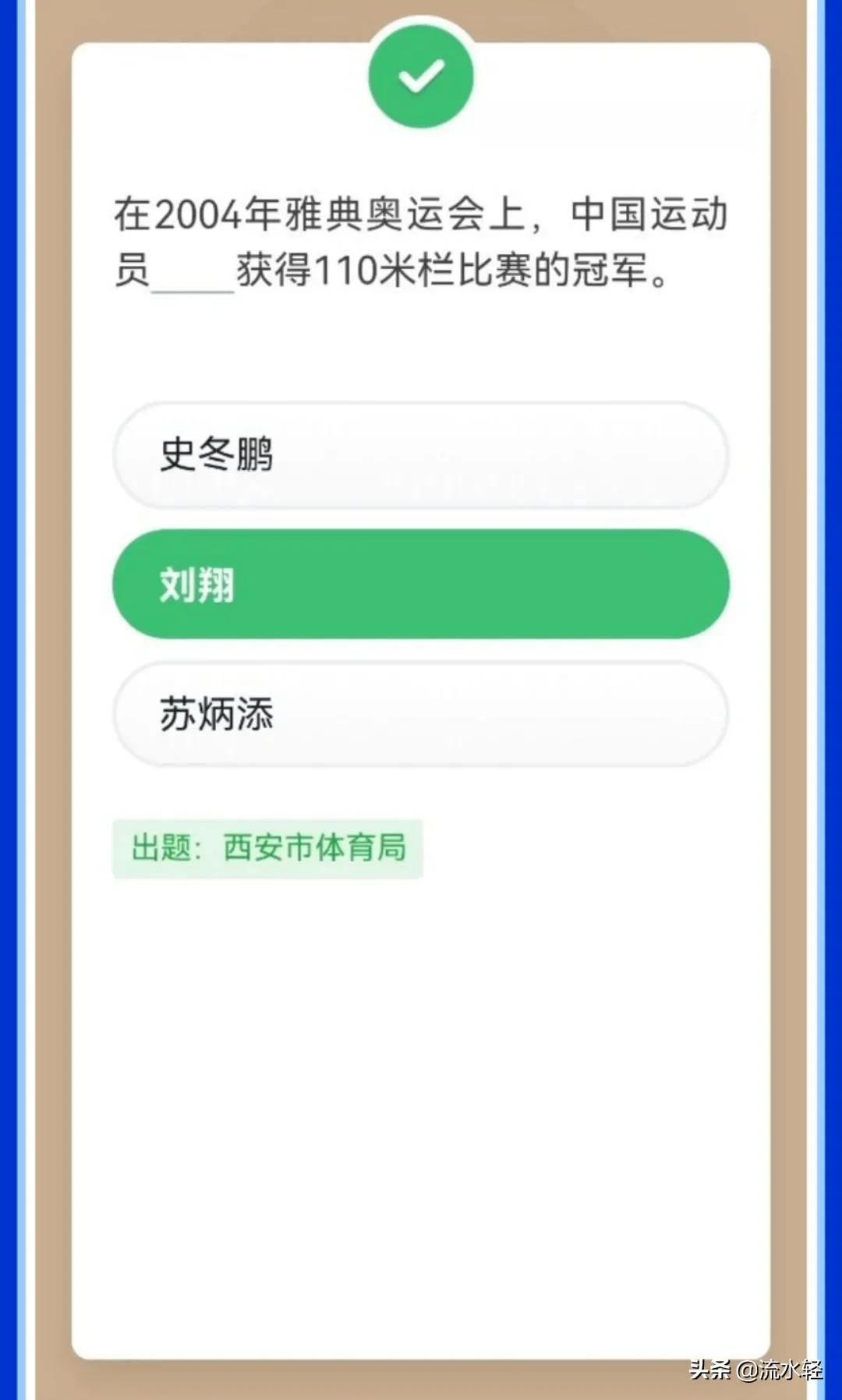This screenshot has width=842, height=1400.
Task: Click the 出题：西安市体育局 label
Action: click(269, 849)
